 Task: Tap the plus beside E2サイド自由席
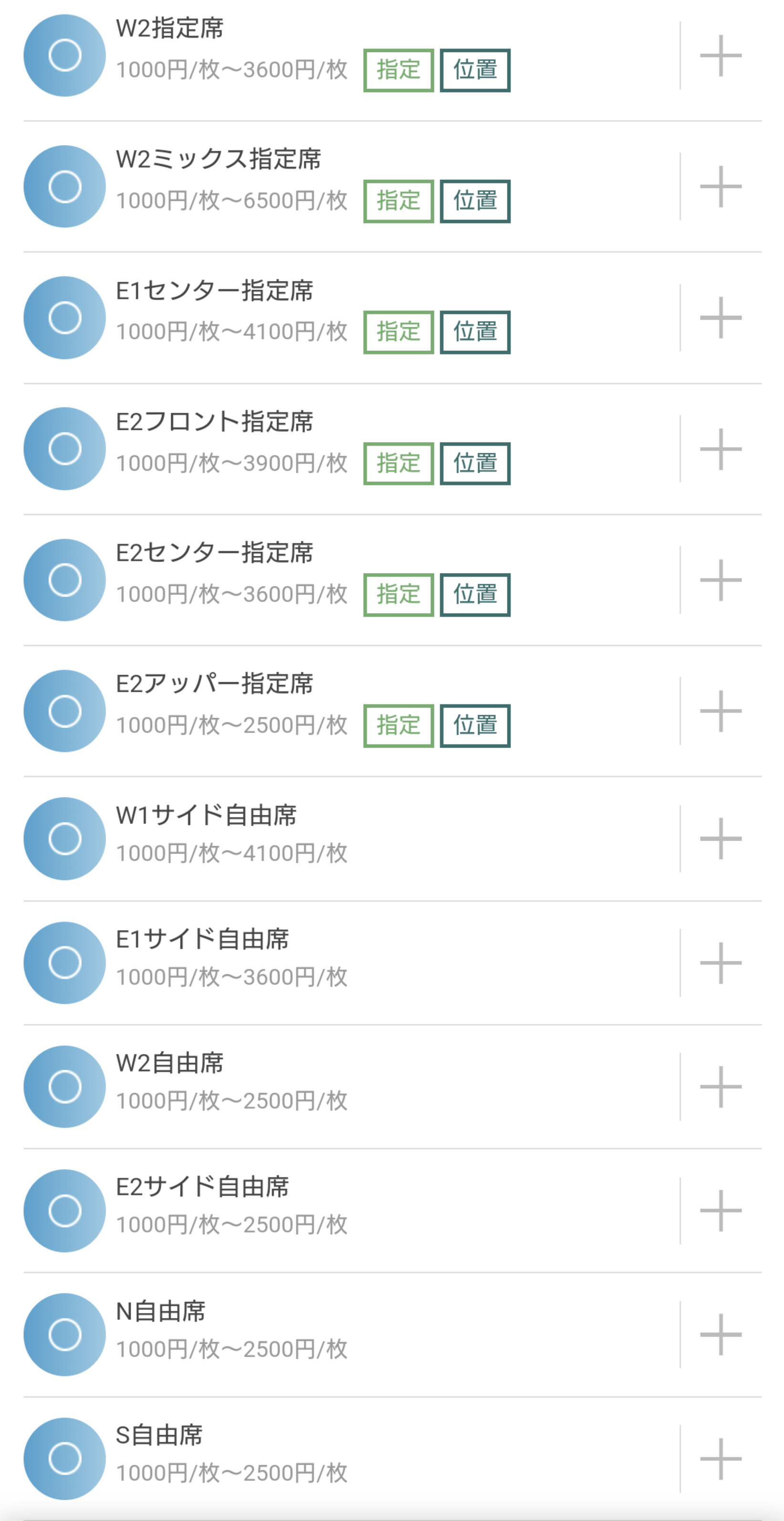coord(720,1210)
